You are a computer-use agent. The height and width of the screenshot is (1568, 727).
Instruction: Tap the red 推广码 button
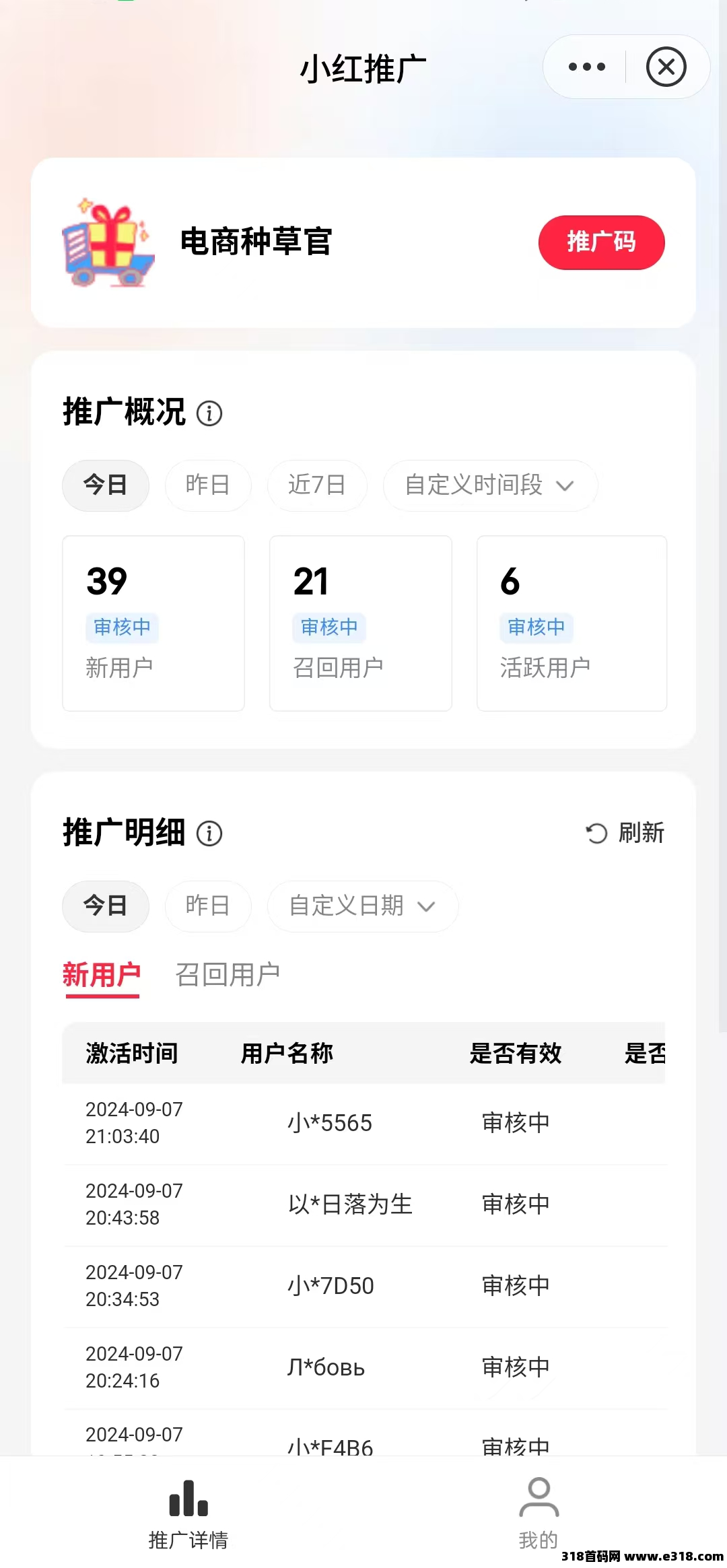601,242
